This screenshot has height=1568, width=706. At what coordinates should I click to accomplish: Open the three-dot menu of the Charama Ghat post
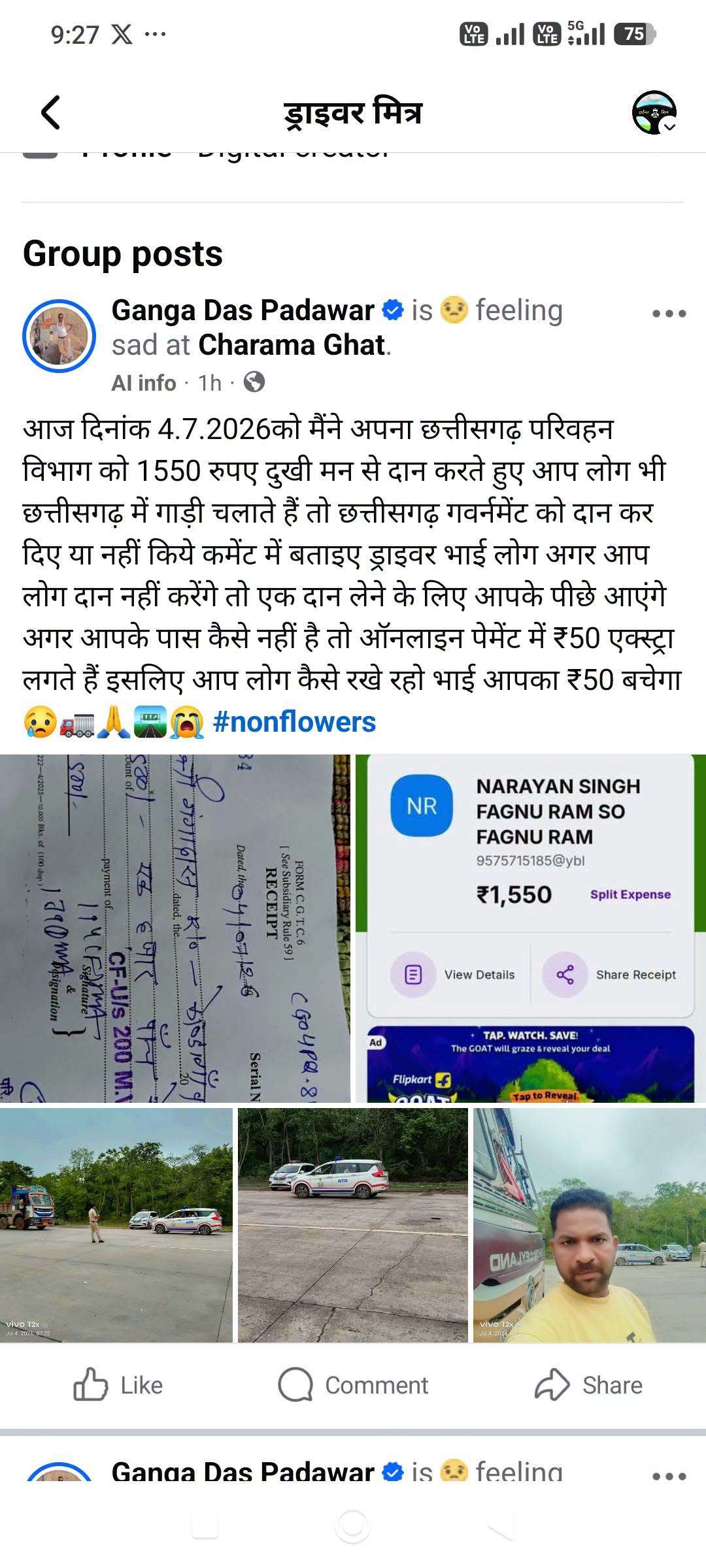pos(669,314)
